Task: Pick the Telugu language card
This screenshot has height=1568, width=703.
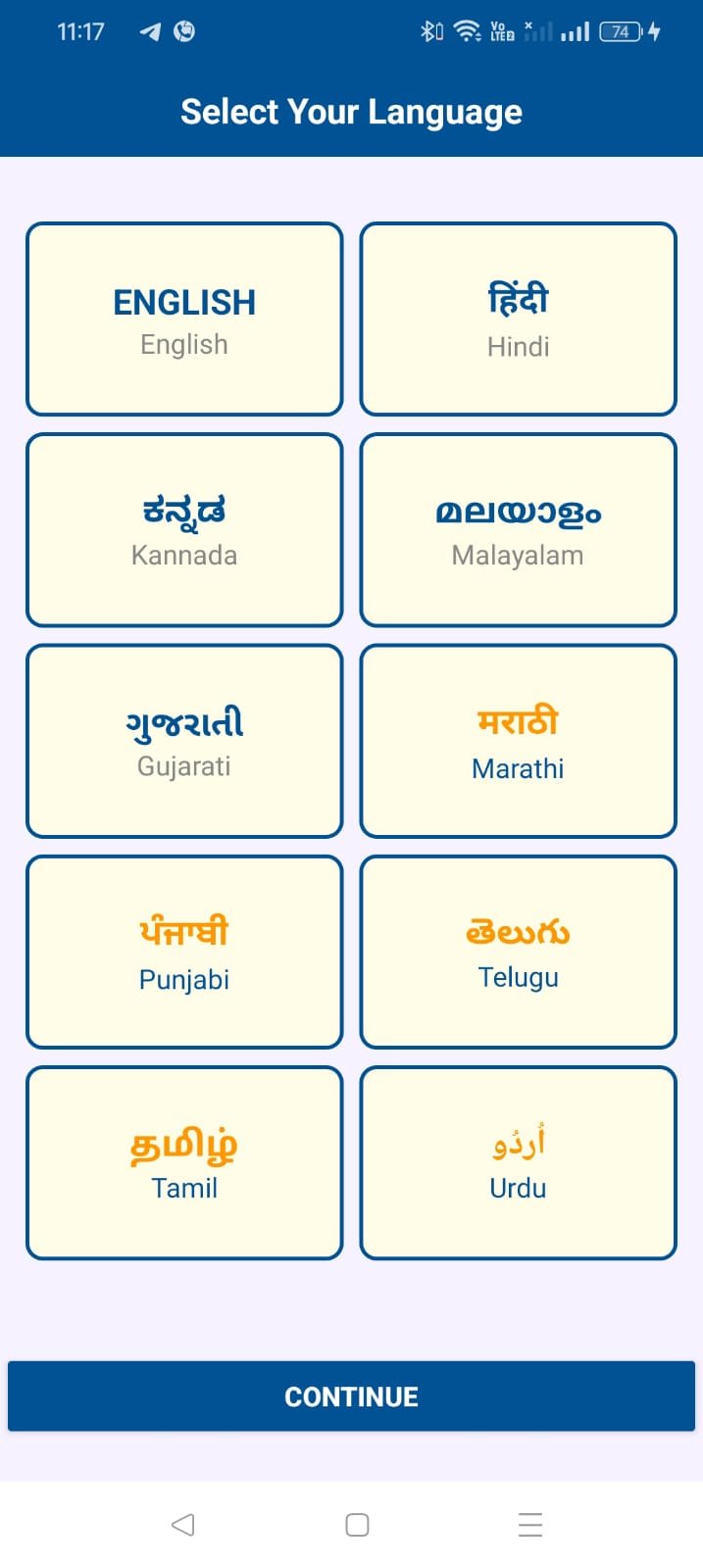Action: [518, 952]
